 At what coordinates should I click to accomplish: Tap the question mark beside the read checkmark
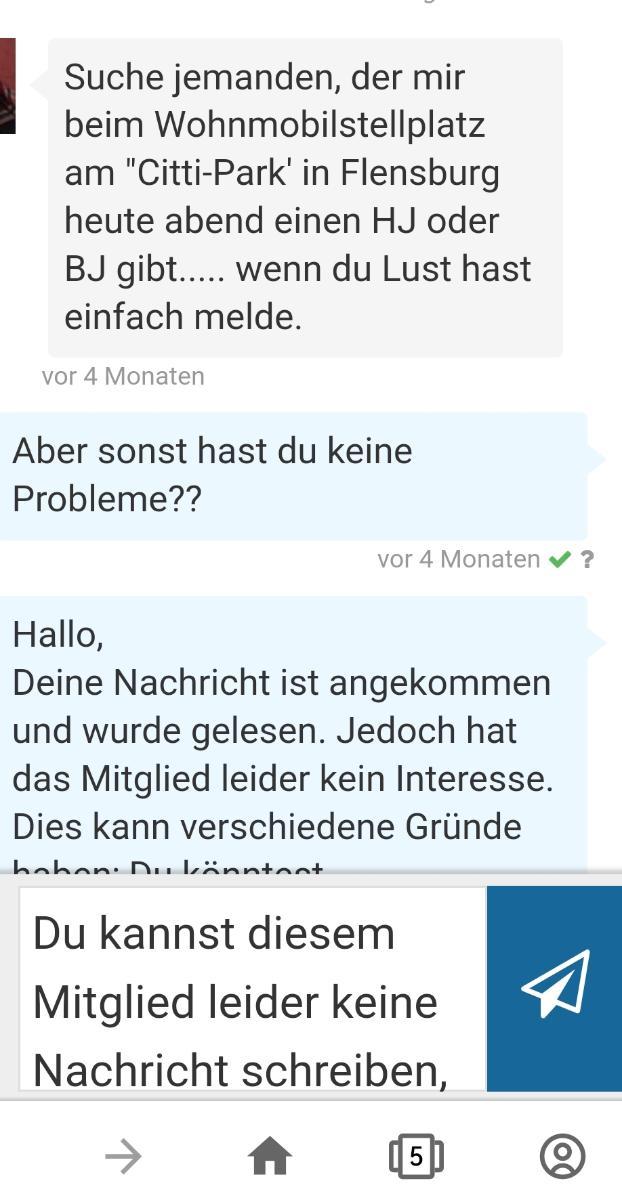click(x=587, y=560)
